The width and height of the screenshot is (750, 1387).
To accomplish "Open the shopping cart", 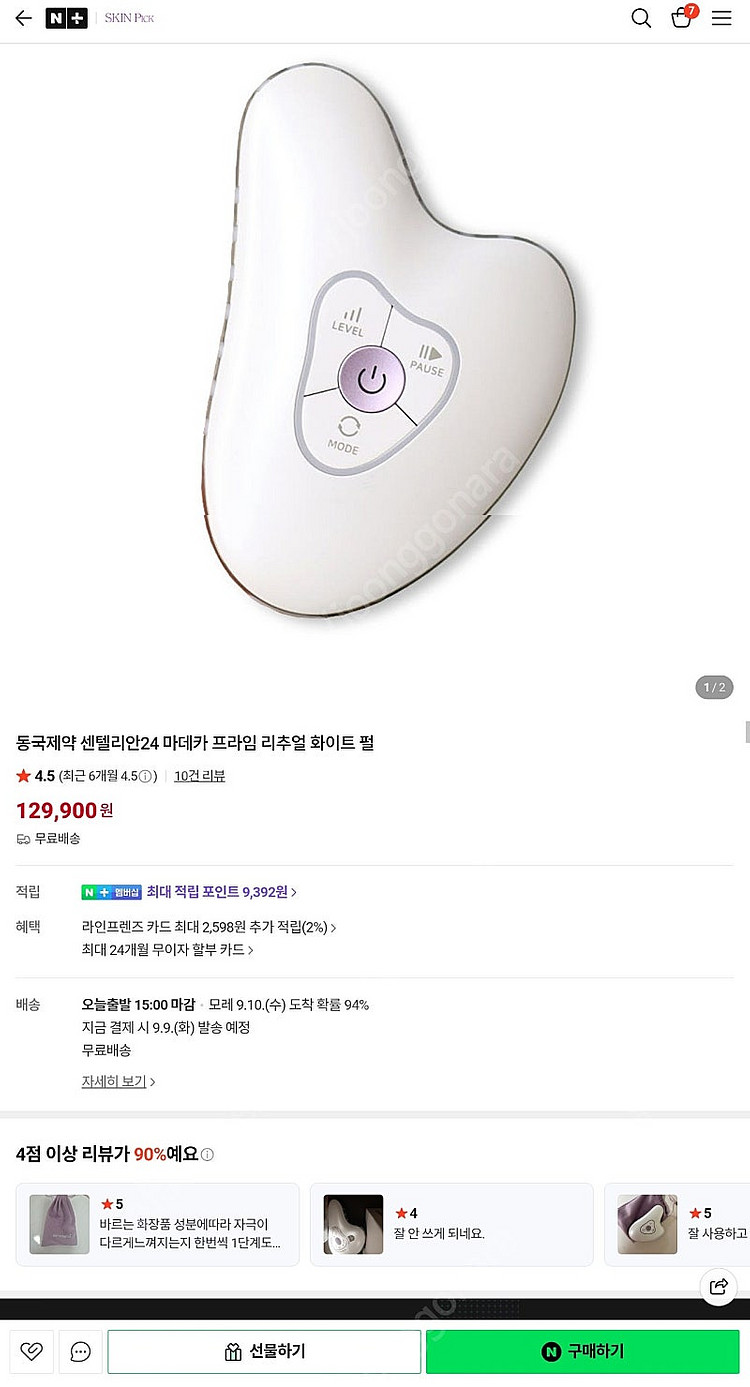I will [x=682, y=18].
